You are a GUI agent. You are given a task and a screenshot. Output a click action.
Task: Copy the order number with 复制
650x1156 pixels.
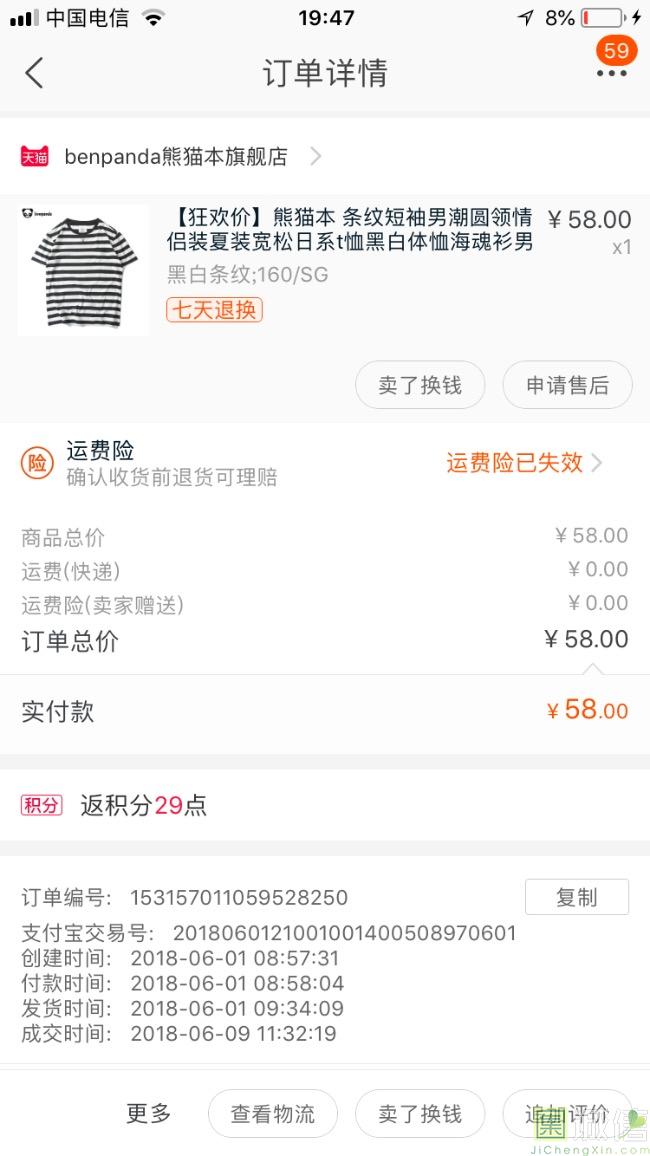[576, 897]
